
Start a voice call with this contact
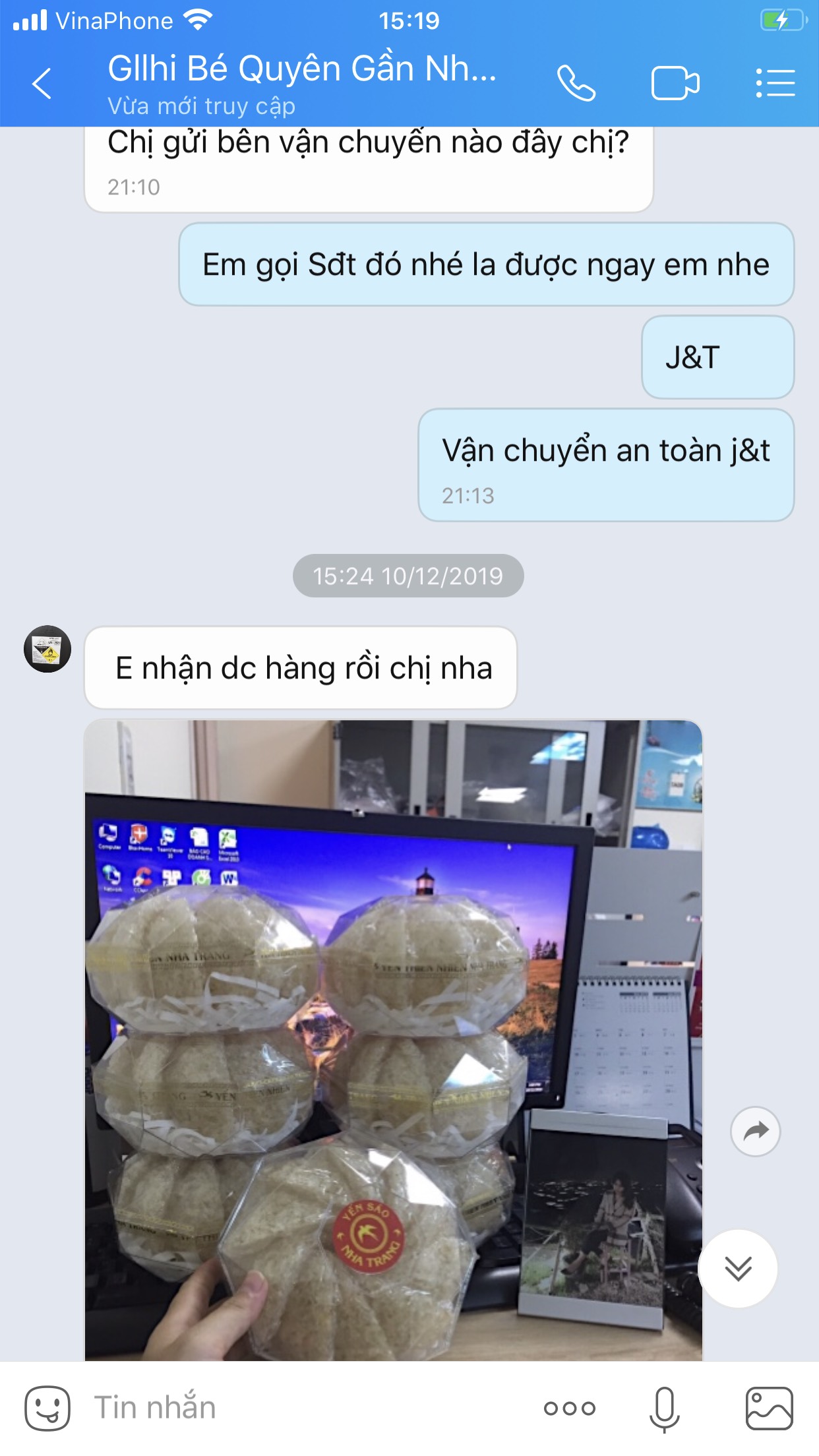point(576,84)
